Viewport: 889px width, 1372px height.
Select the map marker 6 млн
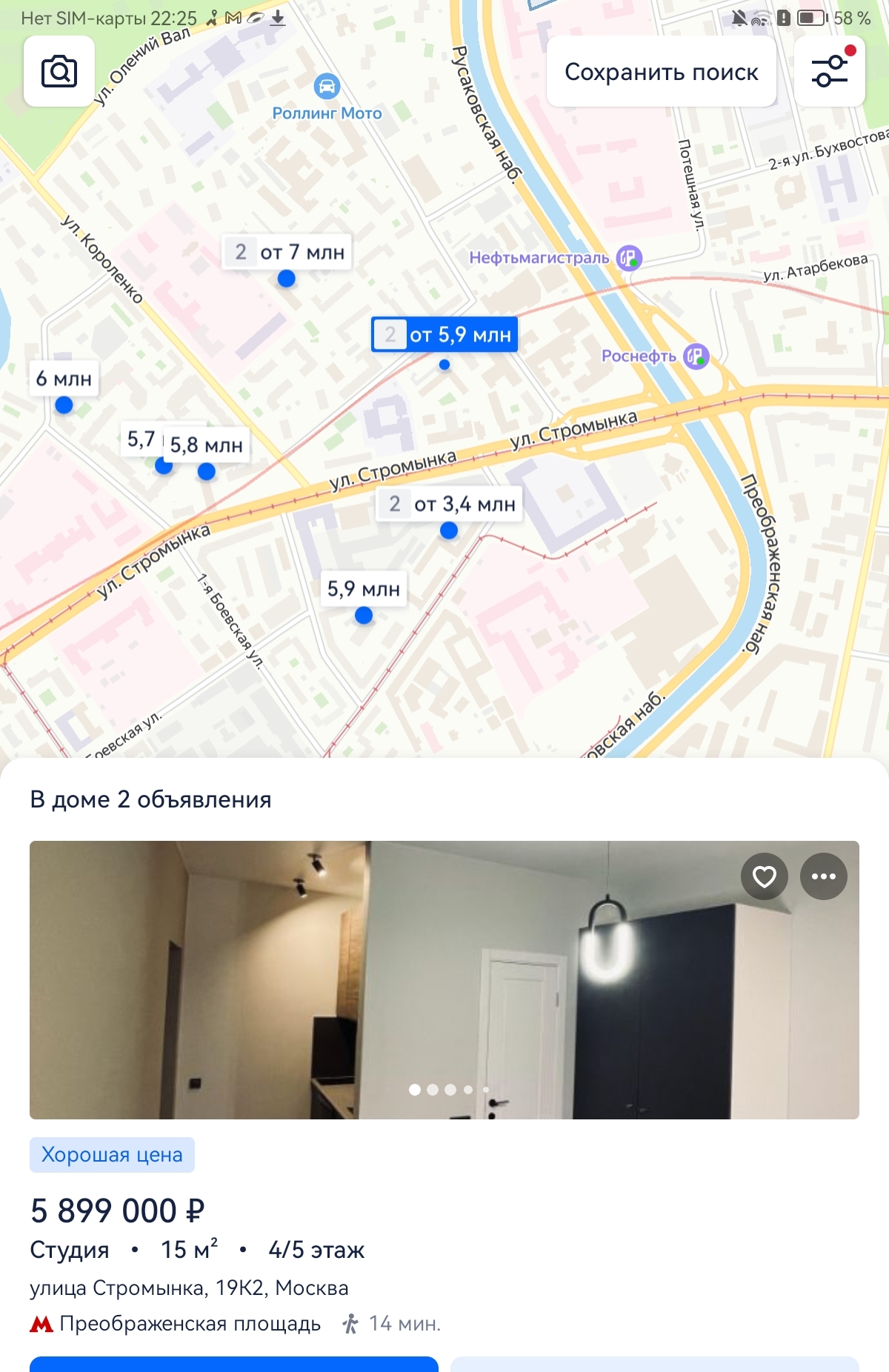(64, 379)
